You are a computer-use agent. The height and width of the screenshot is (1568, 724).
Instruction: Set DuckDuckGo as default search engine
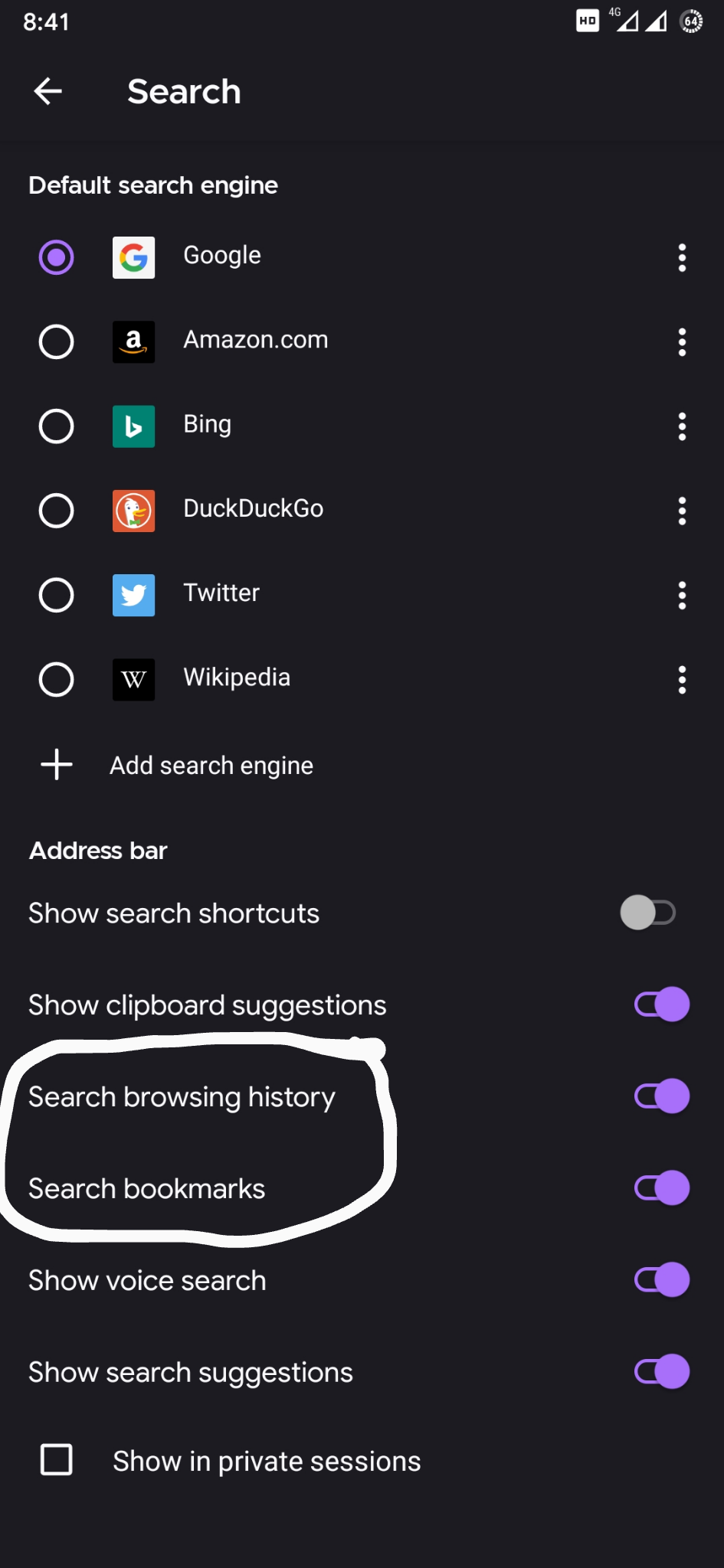(x=57, y=511)
